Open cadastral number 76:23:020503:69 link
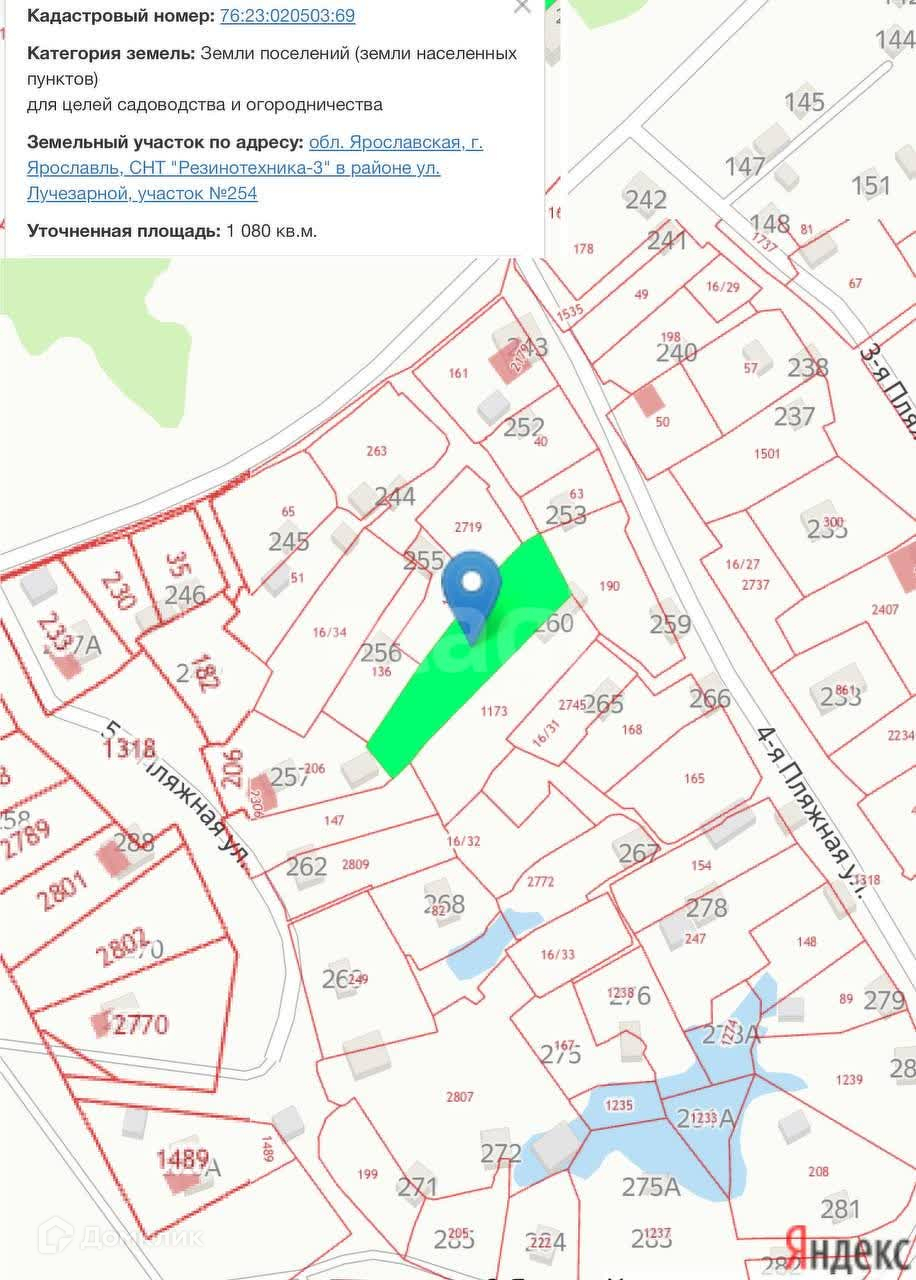The width and height of the screenshot is (916, 1280). pyautogui.click(x=287, y=16)
